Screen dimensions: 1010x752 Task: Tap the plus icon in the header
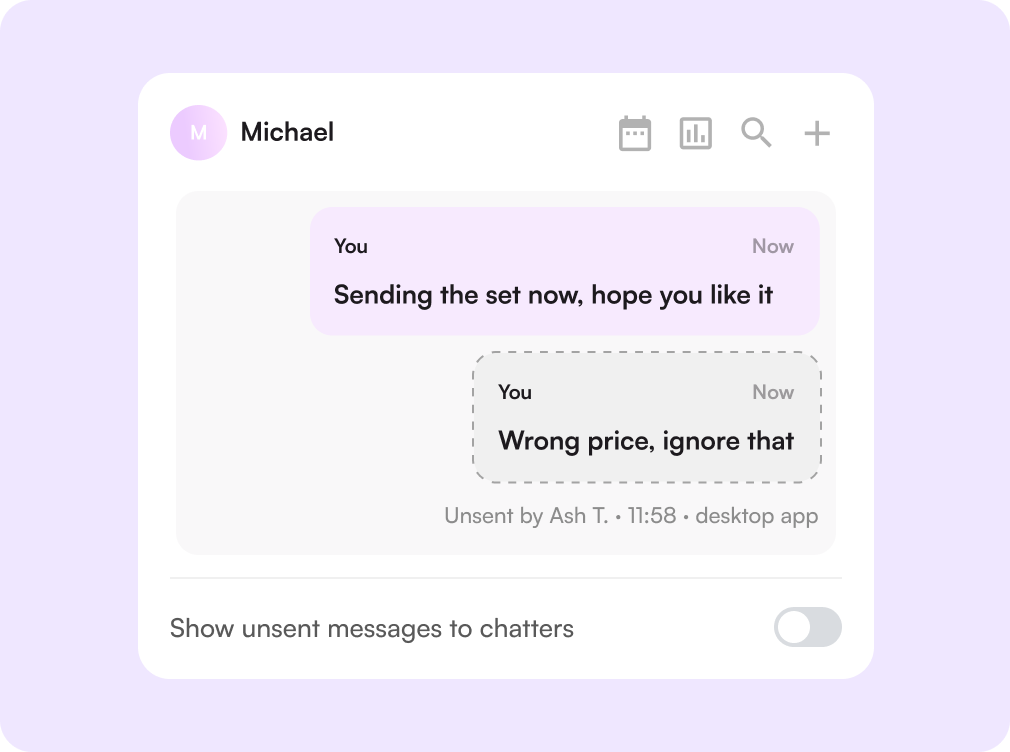pyautogui.click(x=817, y=133)
